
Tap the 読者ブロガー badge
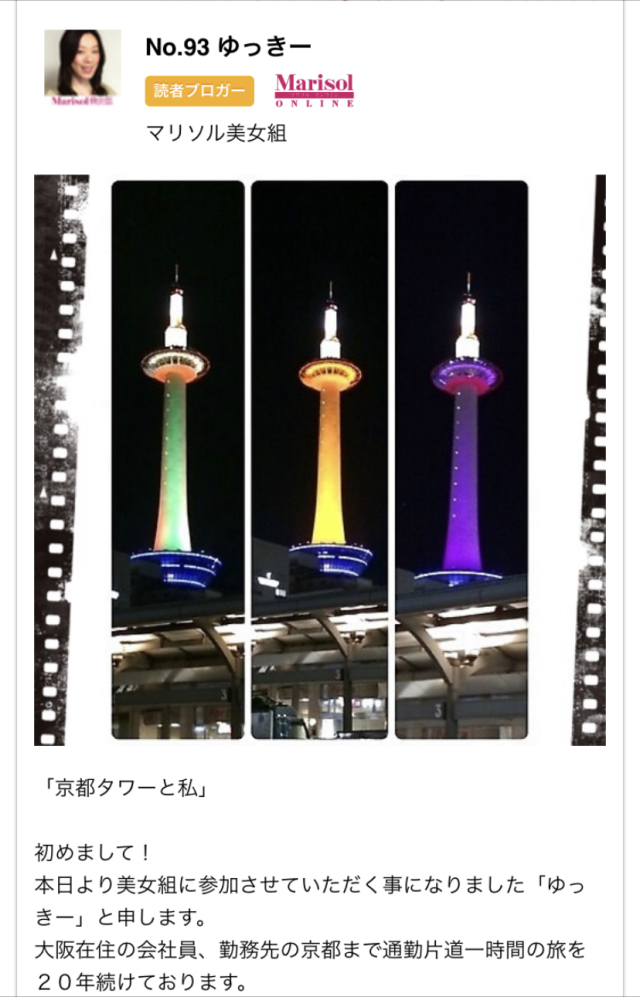(199, 91)
